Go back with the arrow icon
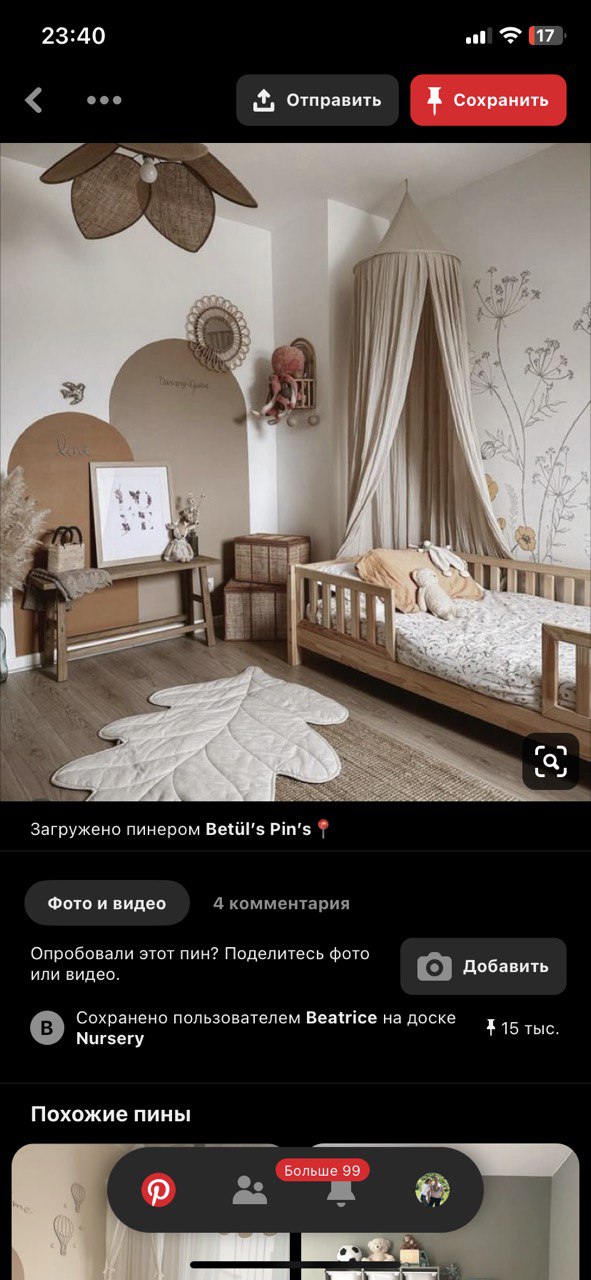The width and height of the screenshot is (591, 1280). 34,100
